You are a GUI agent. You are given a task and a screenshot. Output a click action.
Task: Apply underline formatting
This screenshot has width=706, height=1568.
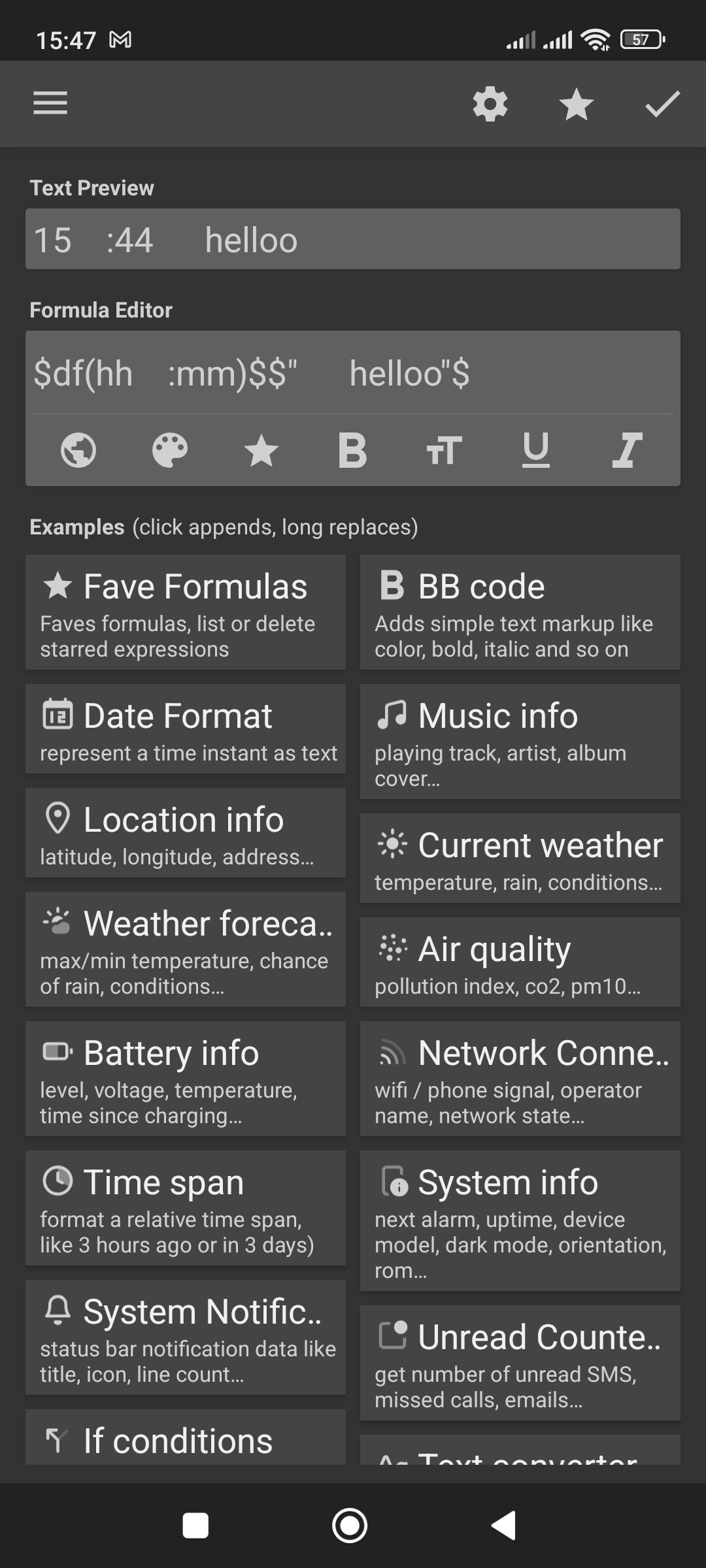coord(536,450)
